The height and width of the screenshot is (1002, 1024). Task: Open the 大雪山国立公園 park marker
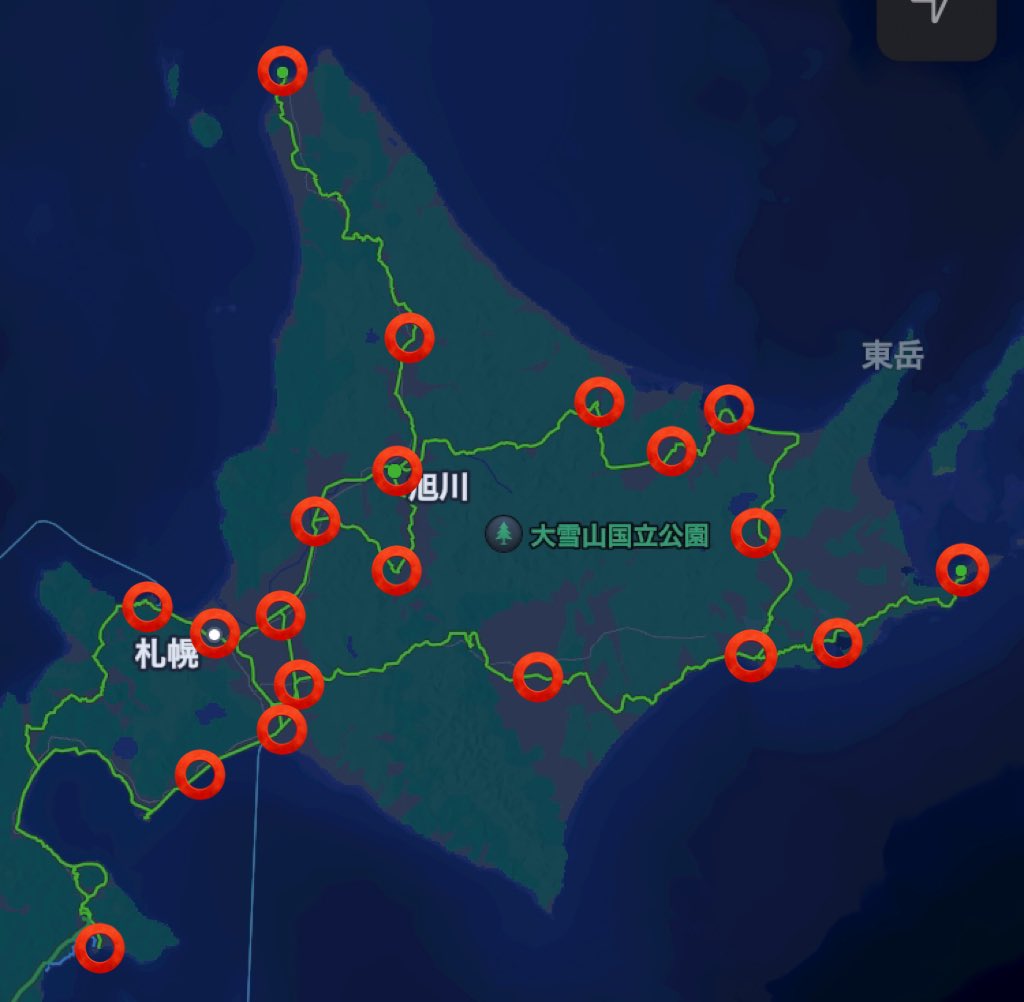coord(503,534)
